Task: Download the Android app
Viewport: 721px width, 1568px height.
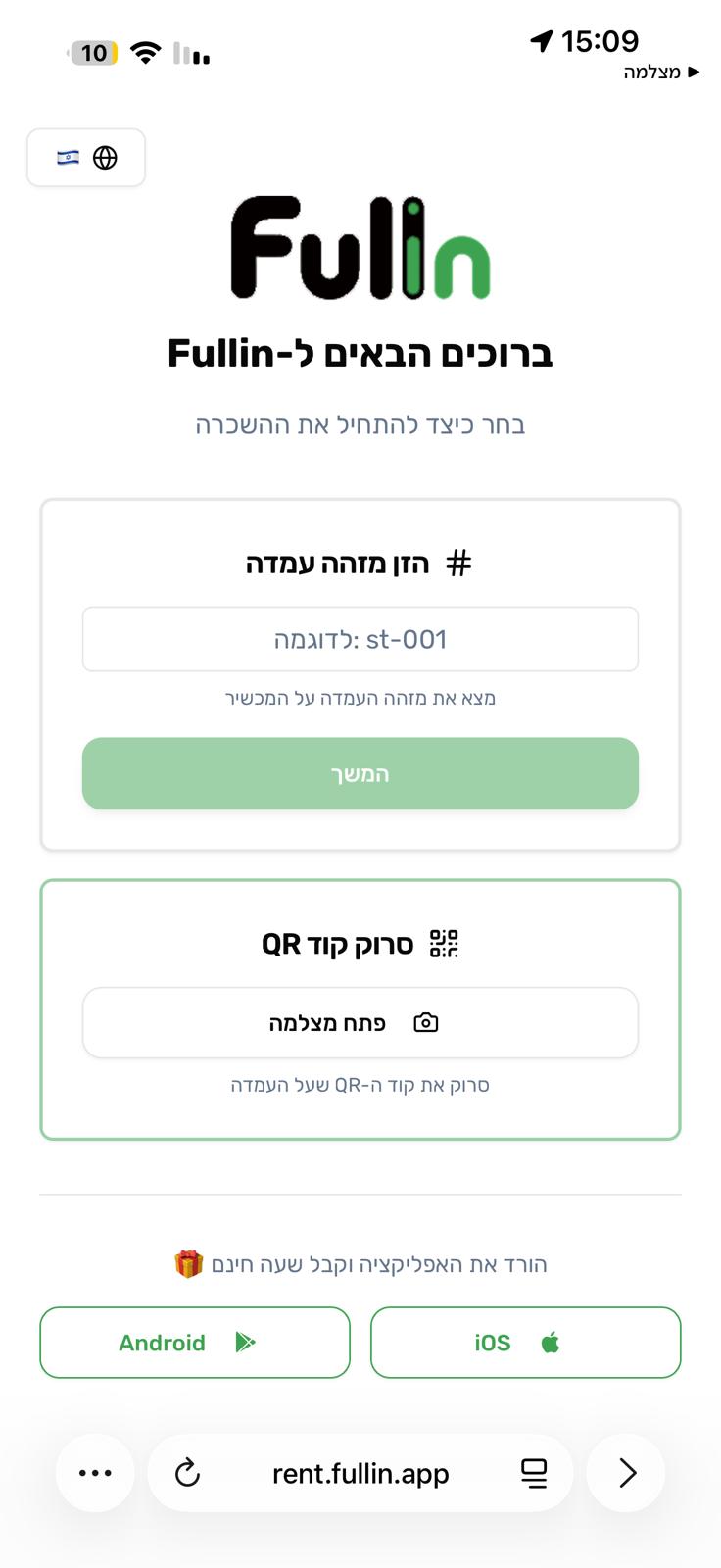Action: point(195,1343)
